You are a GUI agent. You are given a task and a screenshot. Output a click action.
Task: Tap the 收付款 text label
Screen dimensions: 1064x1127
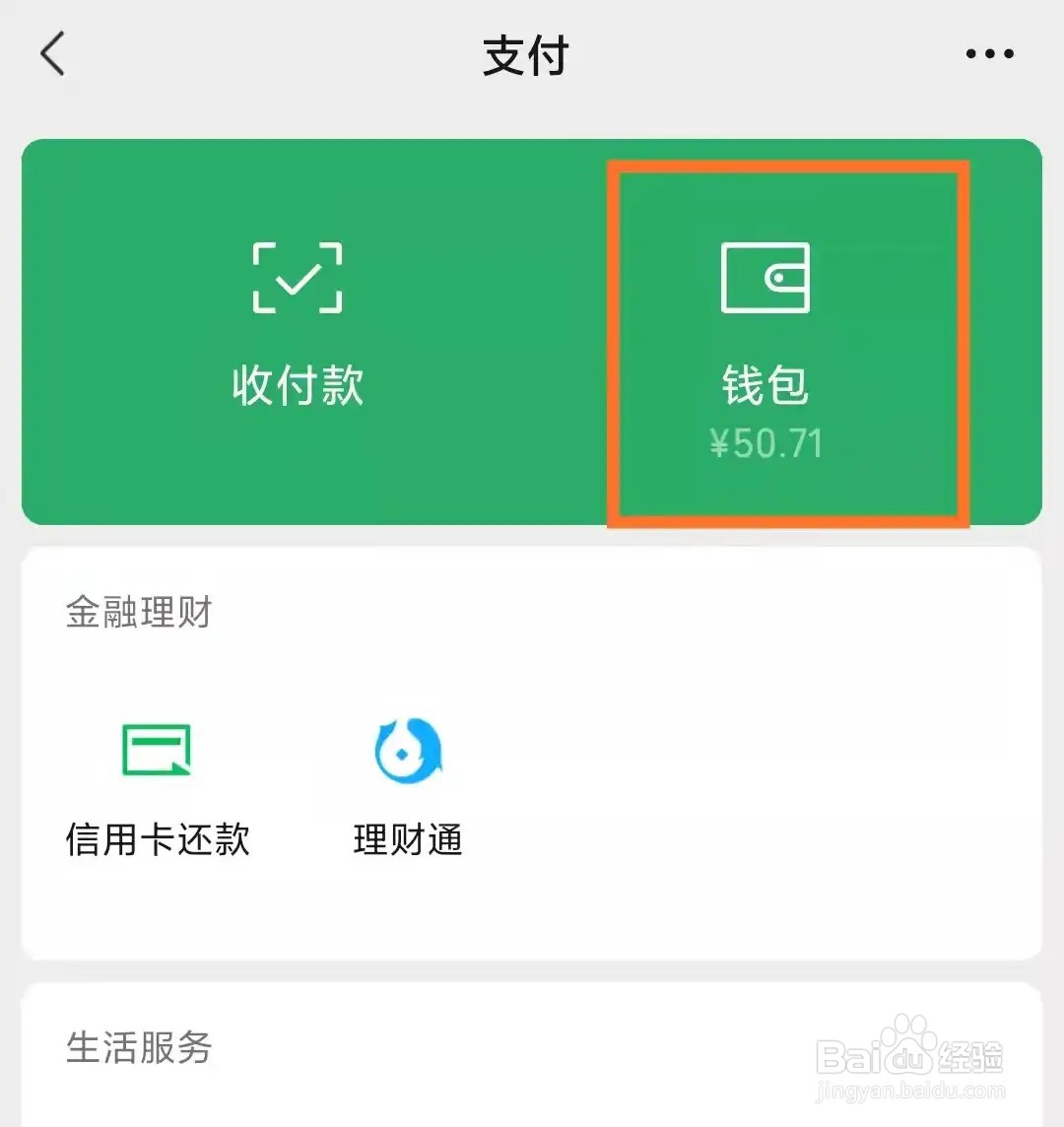point(298,386)
